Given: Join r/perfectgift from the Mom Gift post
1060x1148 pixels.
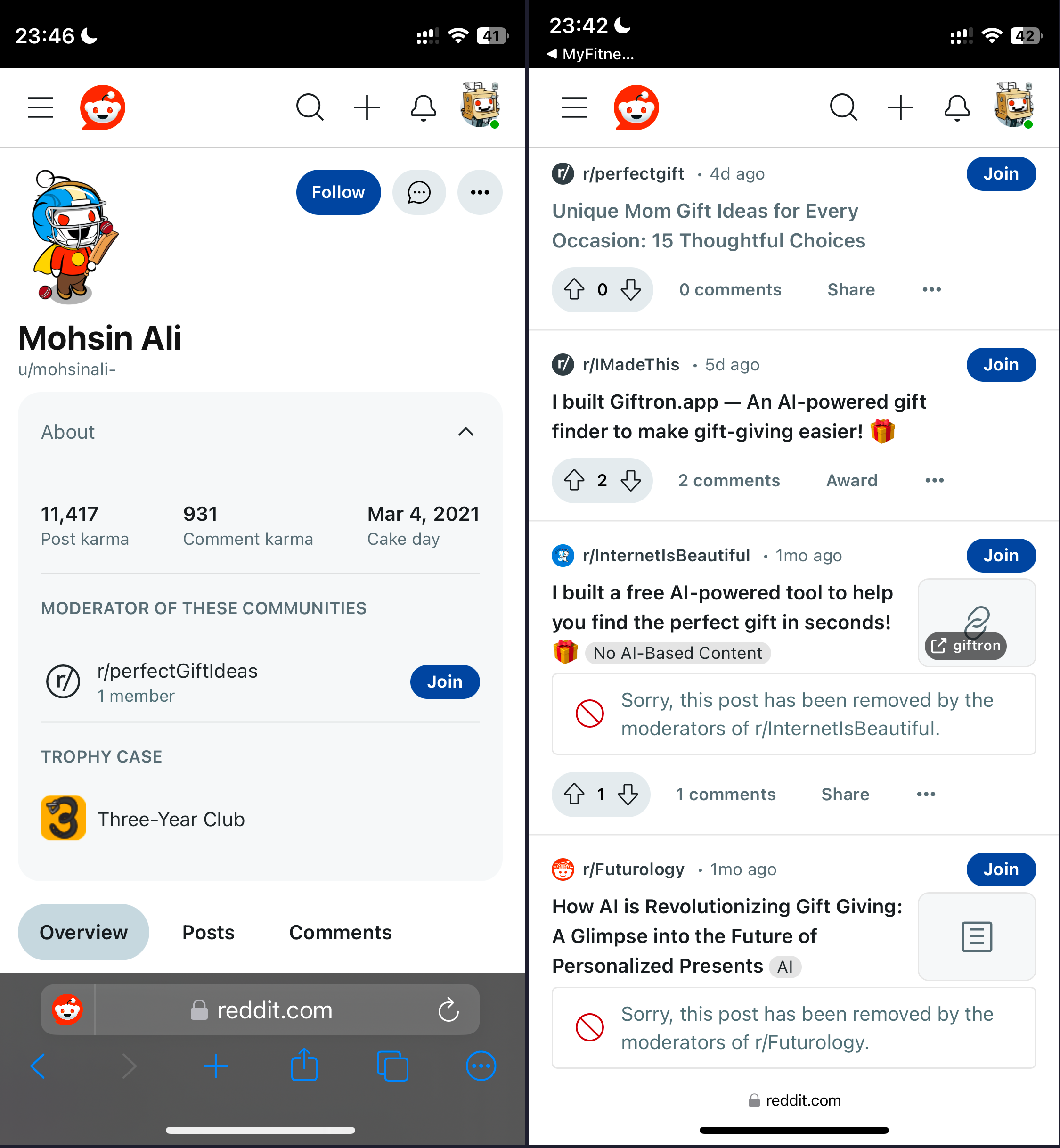Looking at the screenshot, I should 1001,174.
